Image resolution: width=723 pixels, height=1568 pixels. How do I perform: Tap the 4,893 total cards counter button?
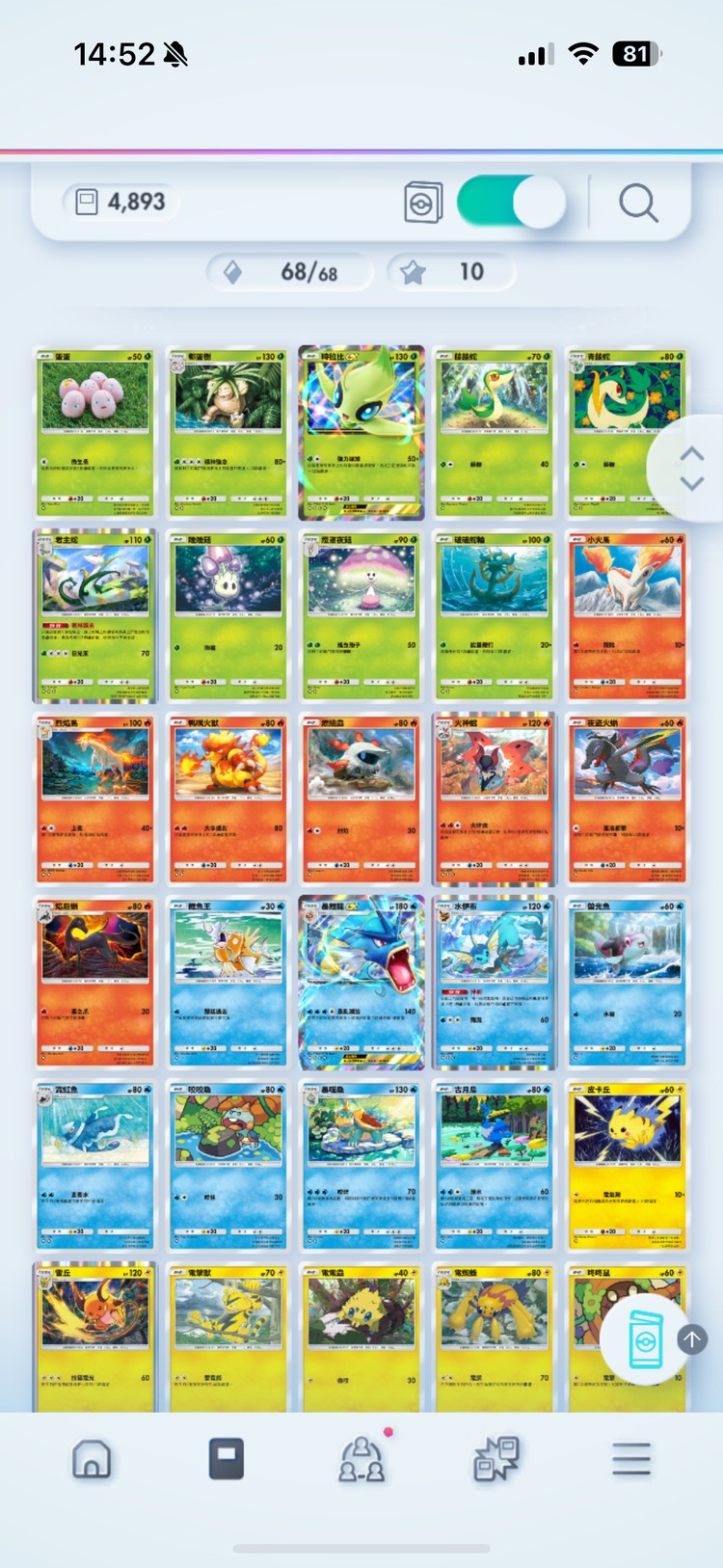pyautogui.click(x=121, y=202)
